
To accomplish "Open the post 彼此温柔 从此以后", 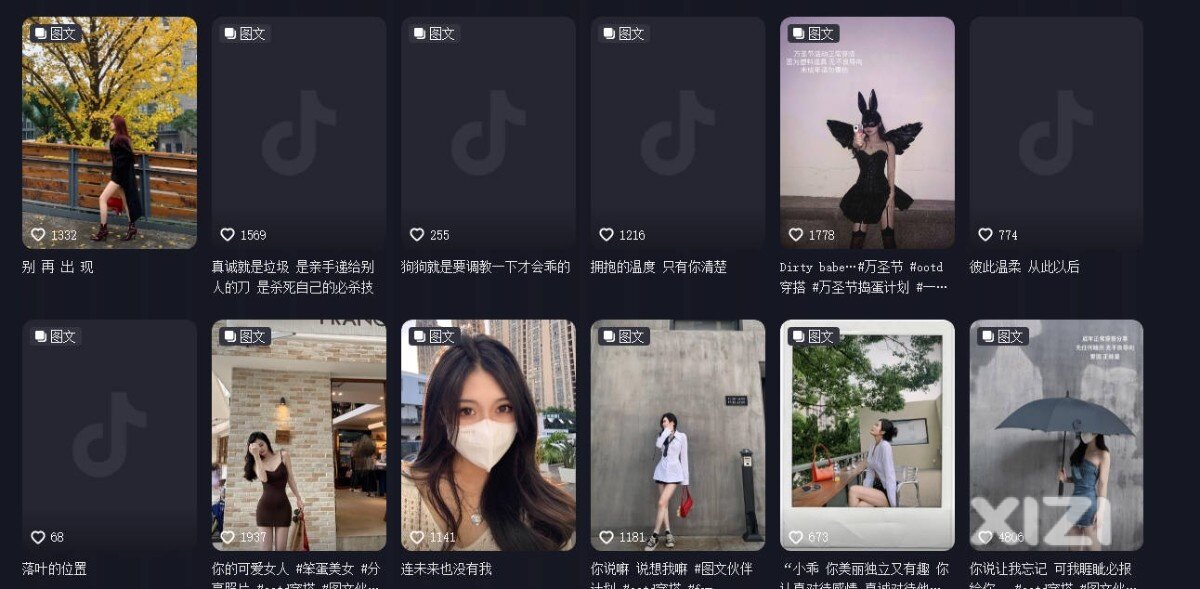I will pos(1056,133).
